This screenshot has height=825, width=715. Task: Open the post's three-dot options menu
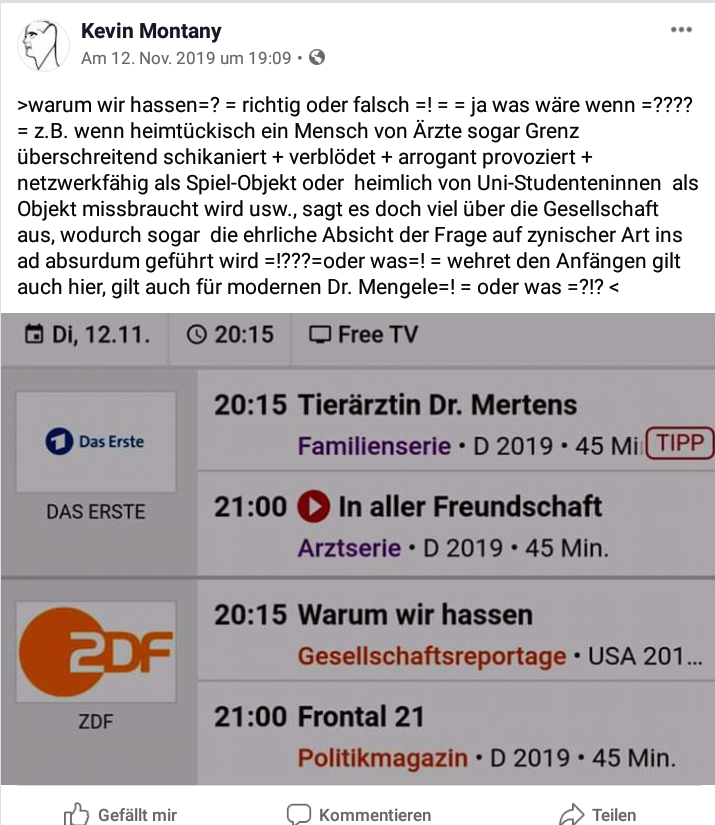[681, 30]
